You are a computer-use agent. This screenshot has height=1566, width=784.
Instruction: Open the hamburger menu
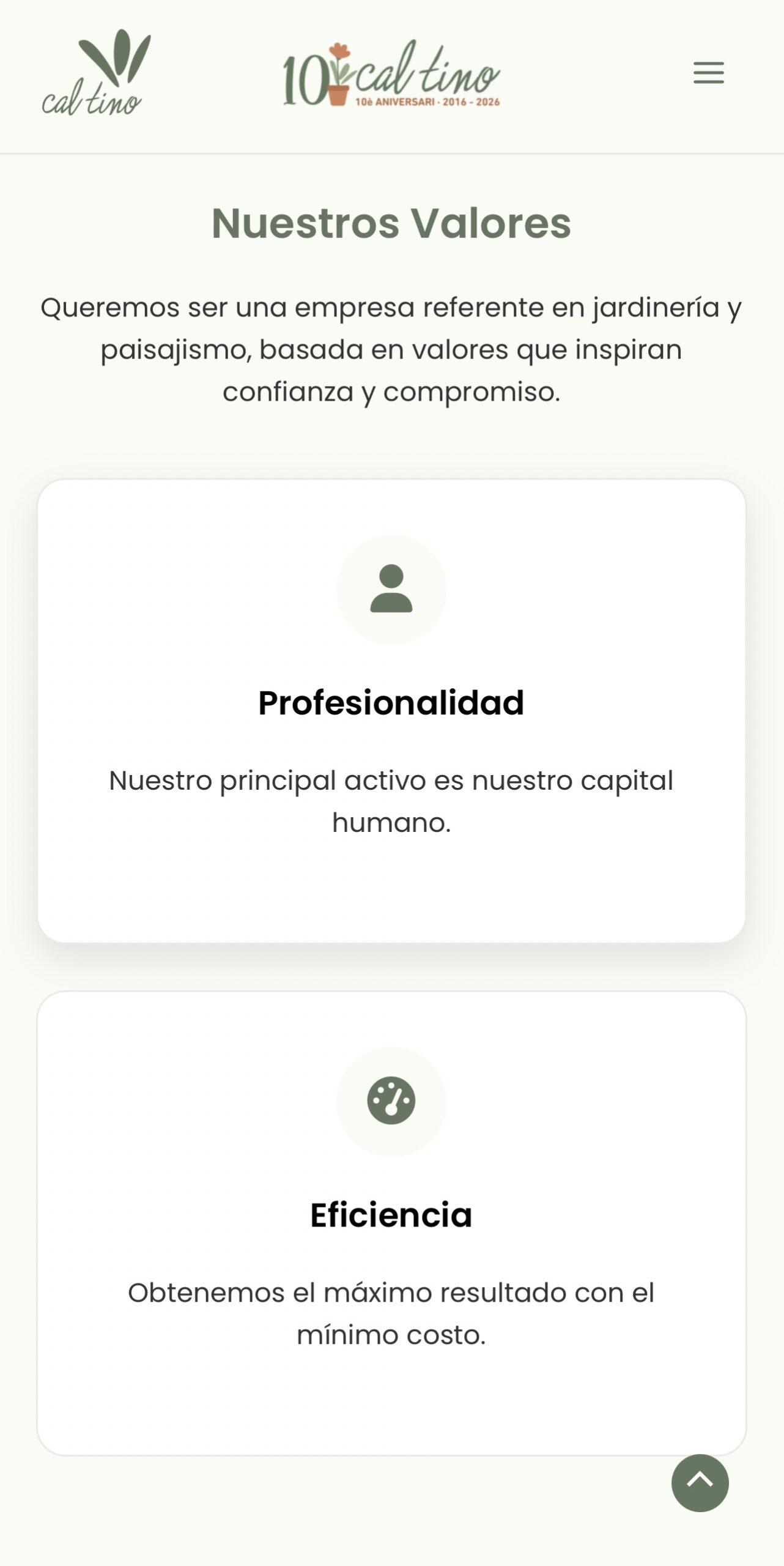708,73
